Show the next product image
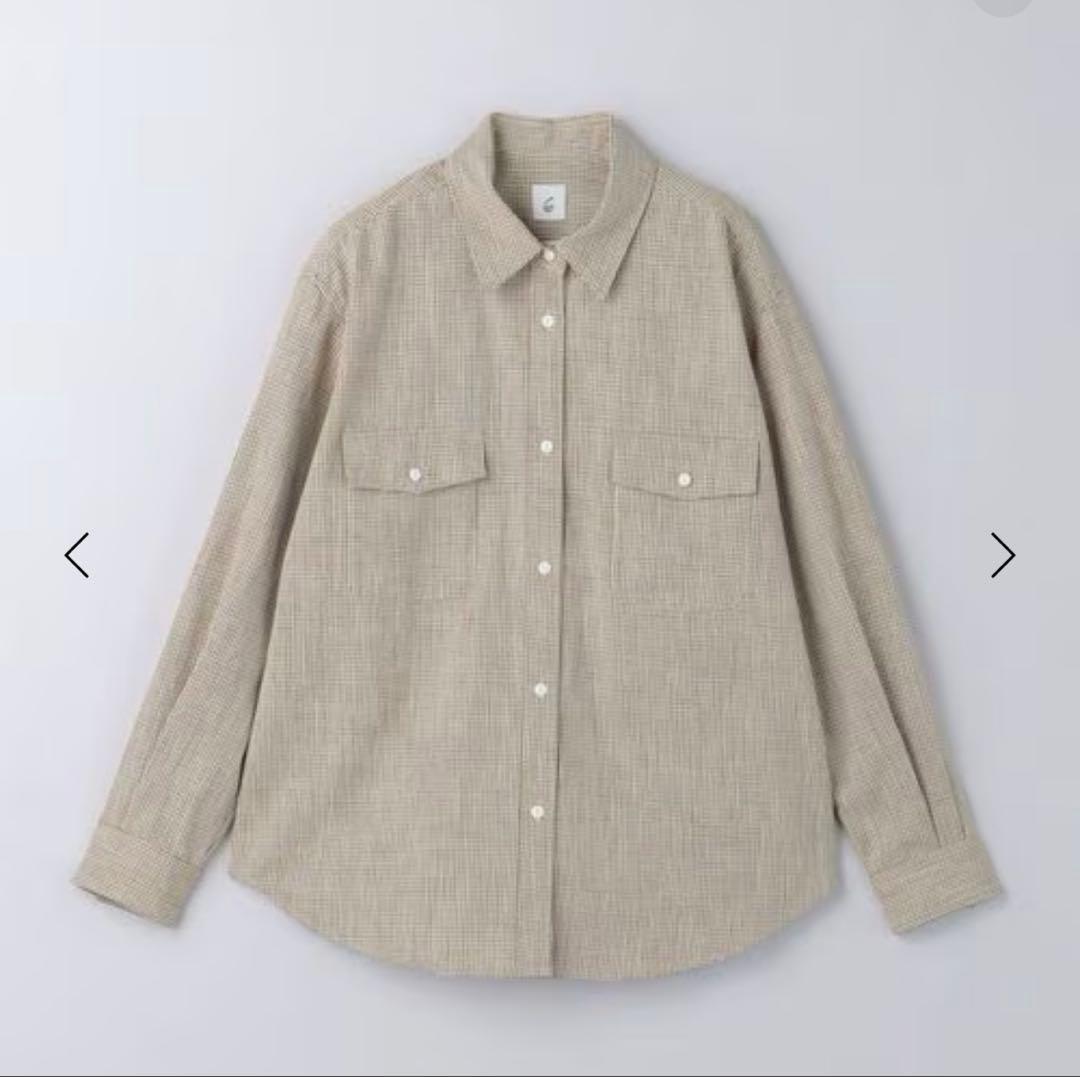1080x1077 pixels. pyautogui.click(x=1002, y=555)
